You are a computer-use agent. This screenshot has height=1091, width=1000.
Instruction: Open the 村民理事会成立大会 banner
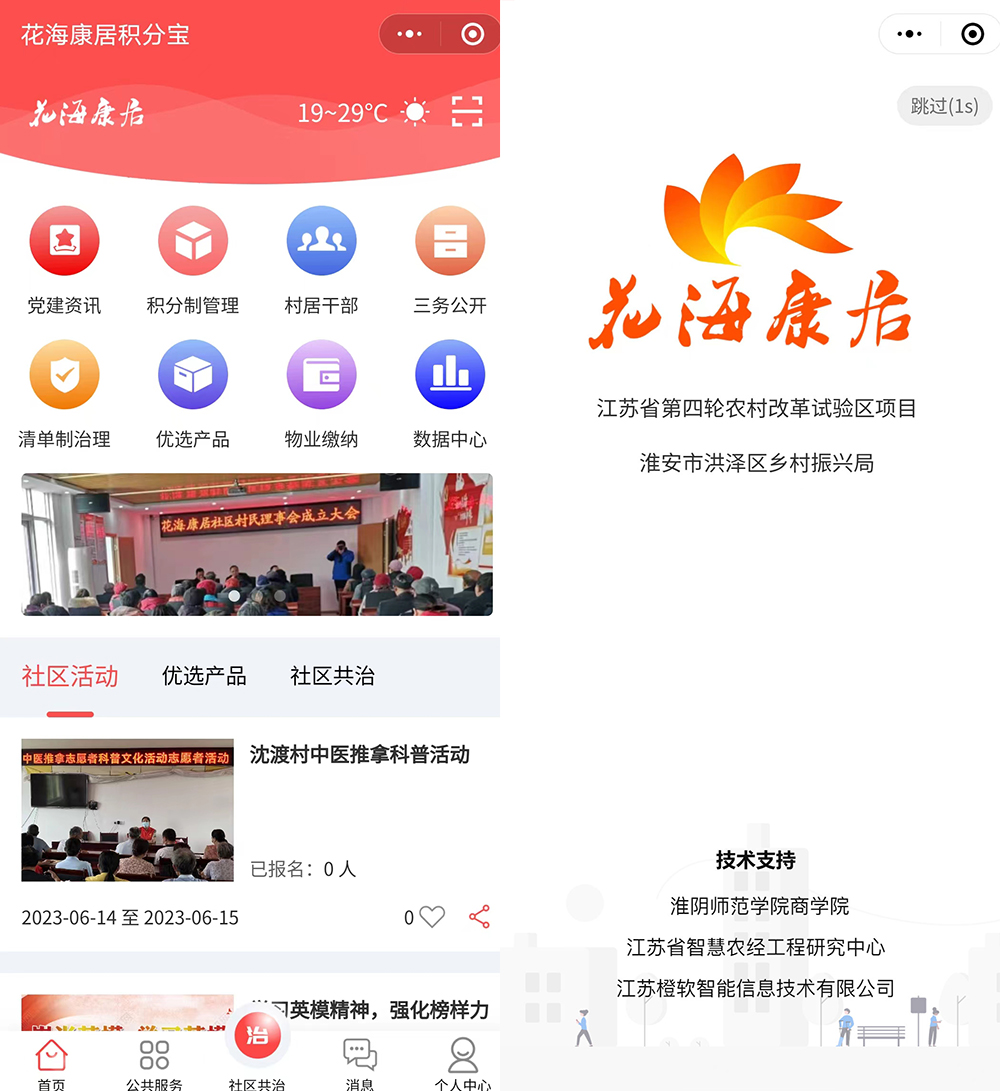pyautogui.click(x=257, y=544)
